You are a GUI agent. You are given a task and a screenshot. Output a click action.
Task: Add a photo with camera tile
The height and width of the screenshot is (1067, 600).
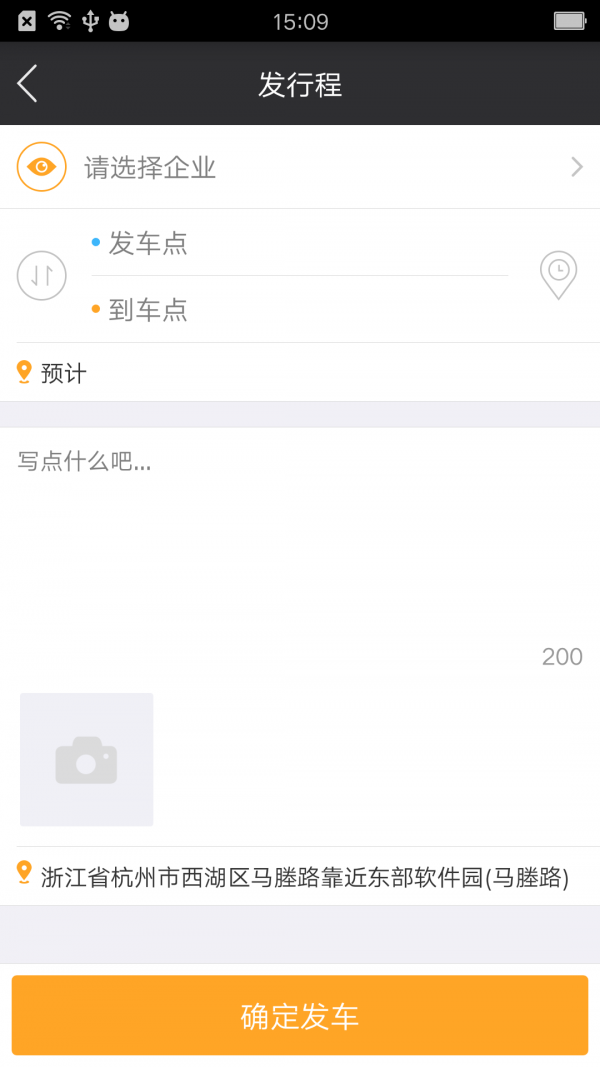[x=87, y=760]
